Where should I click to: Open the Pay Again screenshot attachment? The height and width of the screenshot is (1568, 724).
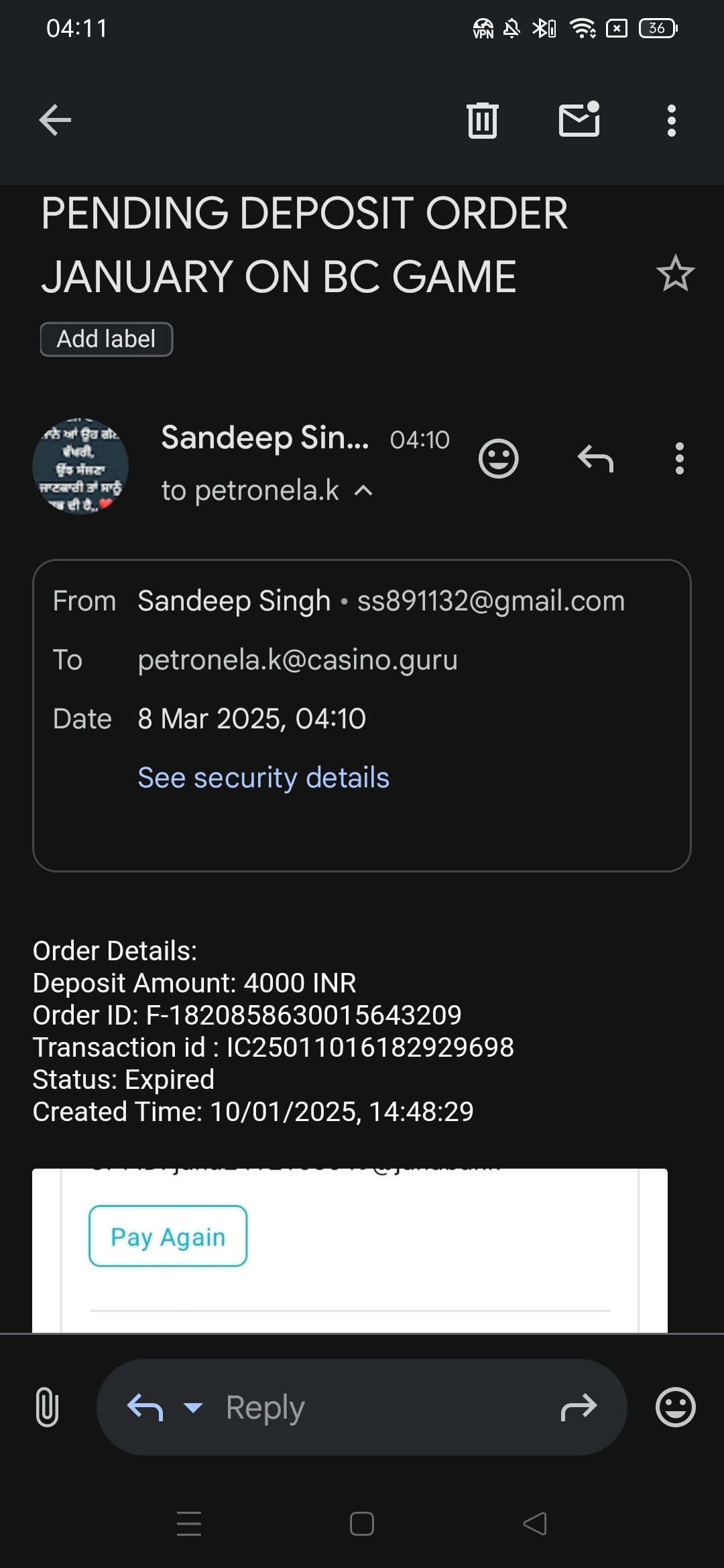pos(349,1250)
